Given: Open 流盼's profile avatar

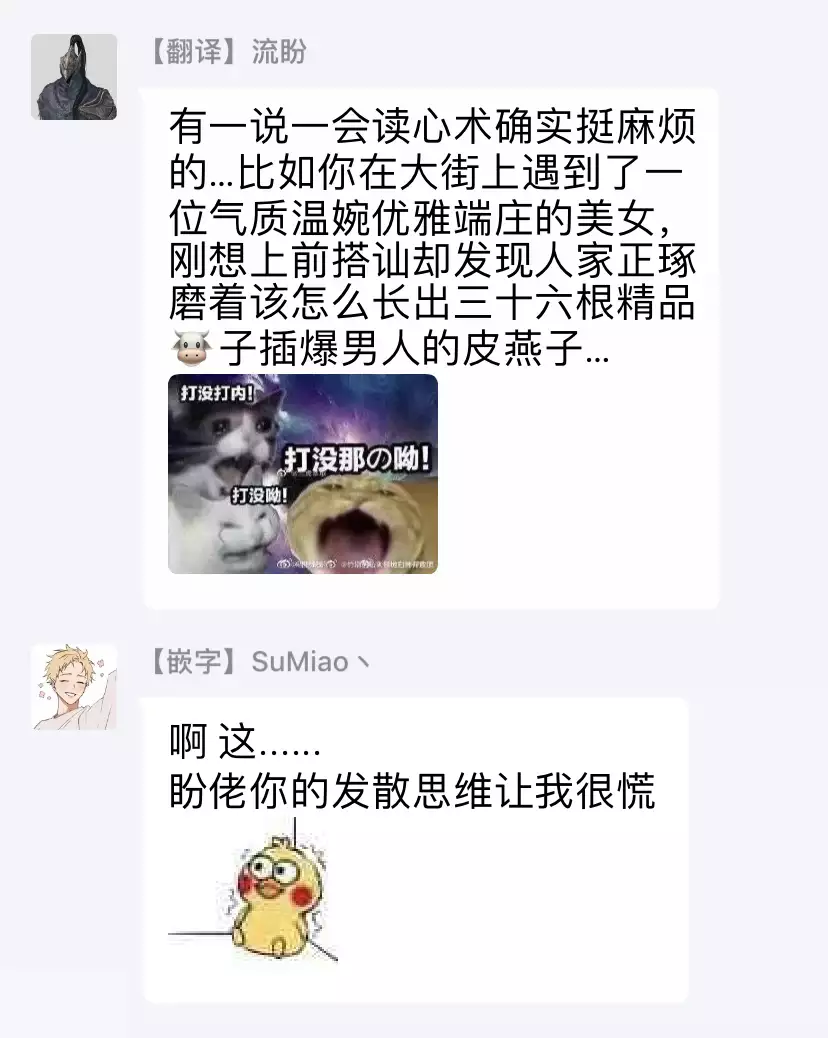Looking at the screenshot, I should (74, 78).
